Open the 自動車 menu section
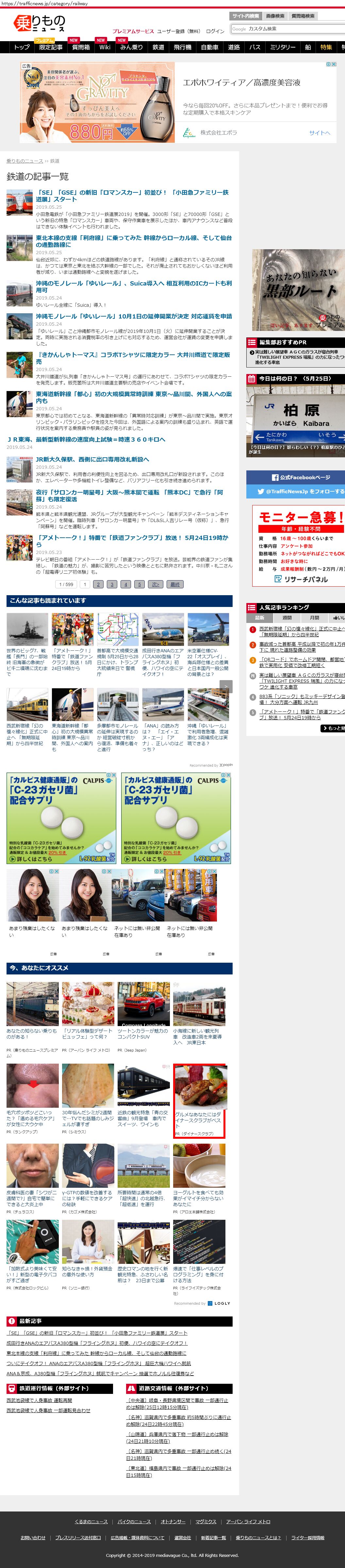 pos(209,47)
